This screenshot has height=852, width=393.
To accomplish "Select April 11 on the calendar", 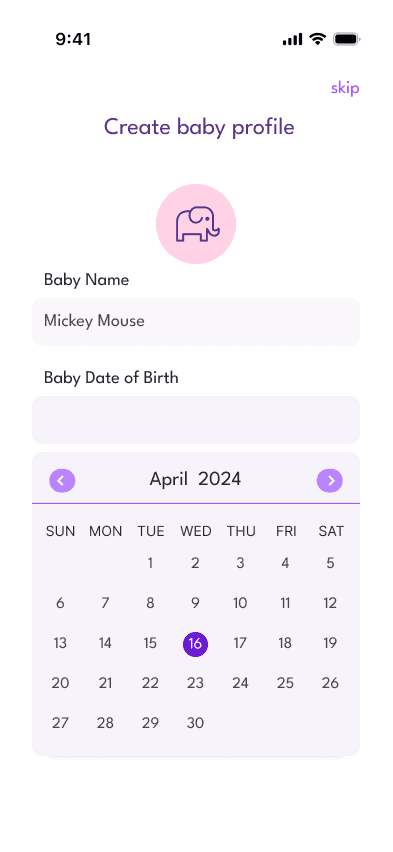I will point(285,603).
